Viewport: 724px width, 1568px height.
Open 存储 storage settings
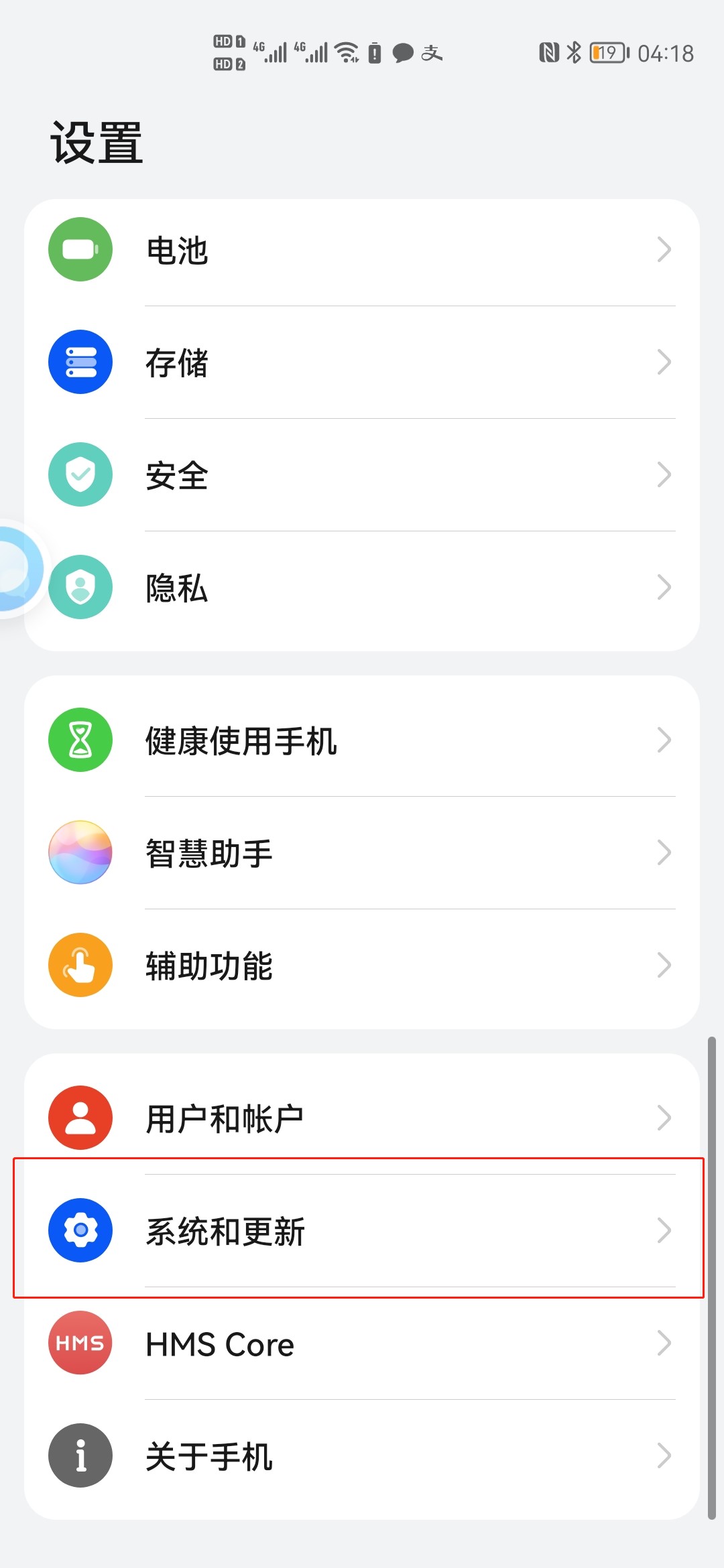362,363
